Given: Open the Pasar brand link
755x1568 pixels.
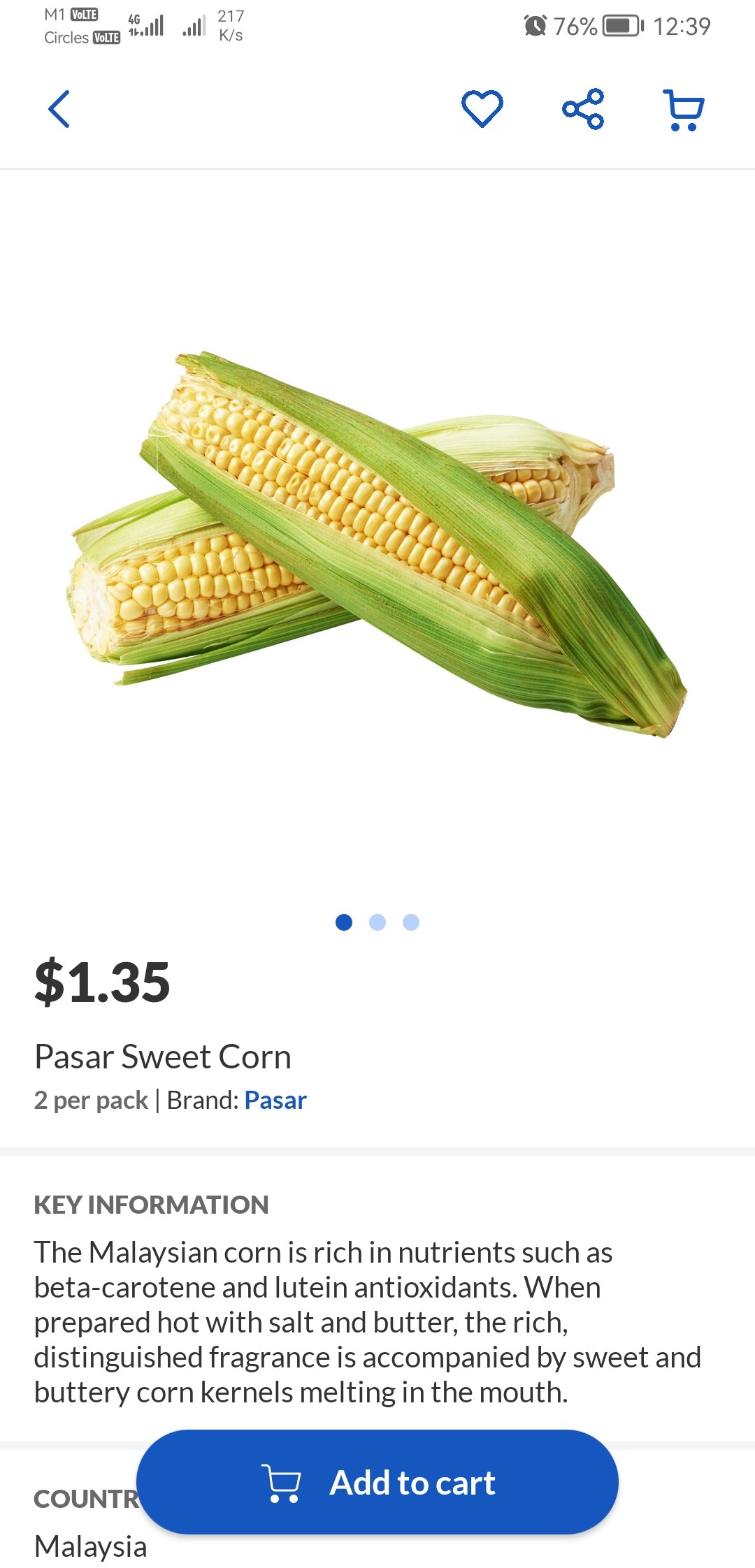Looking at the screenshot, I should point(275,1101).
